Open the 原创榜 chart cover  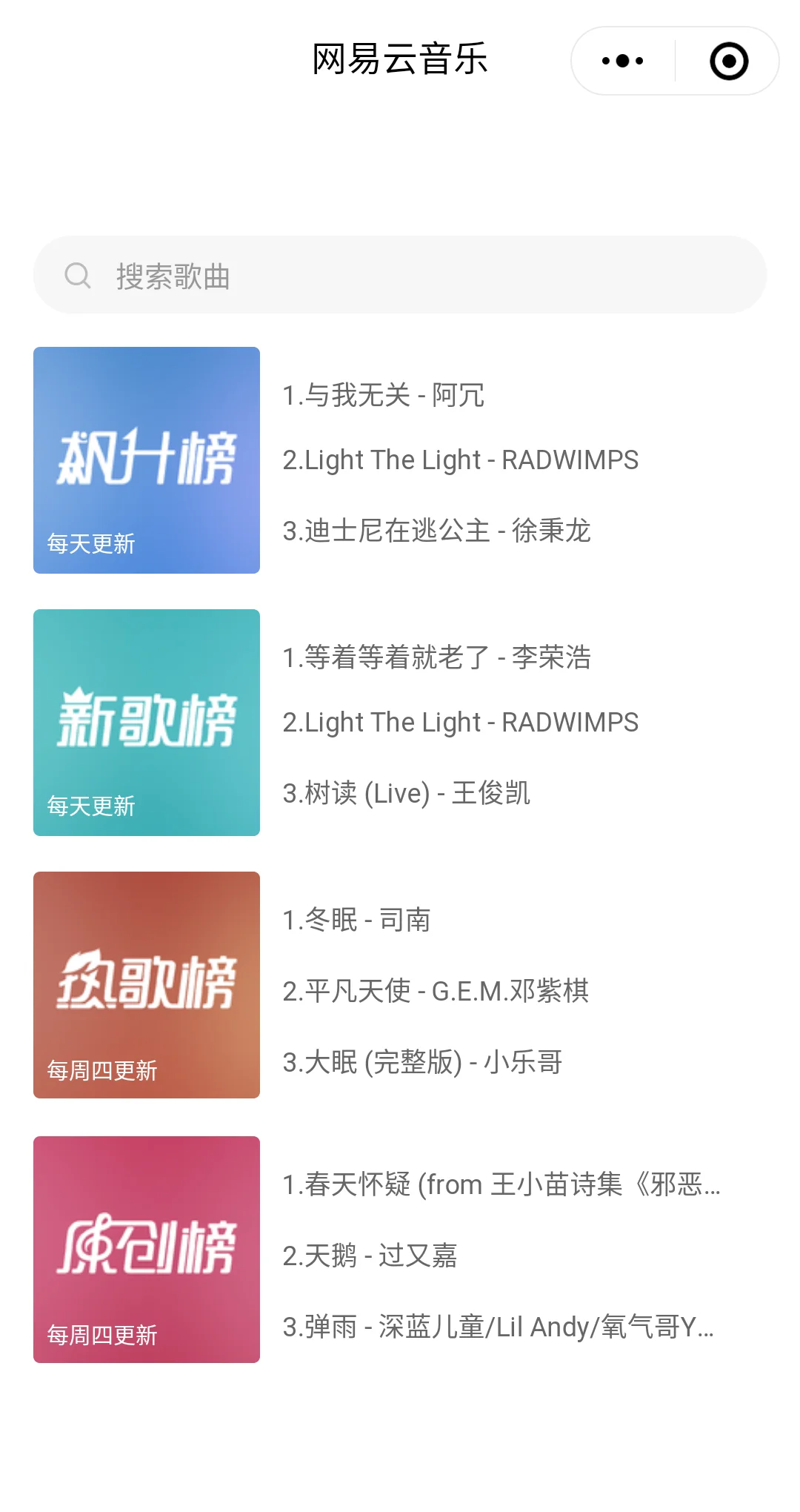pyautogui.click(x=147, y=1249)
